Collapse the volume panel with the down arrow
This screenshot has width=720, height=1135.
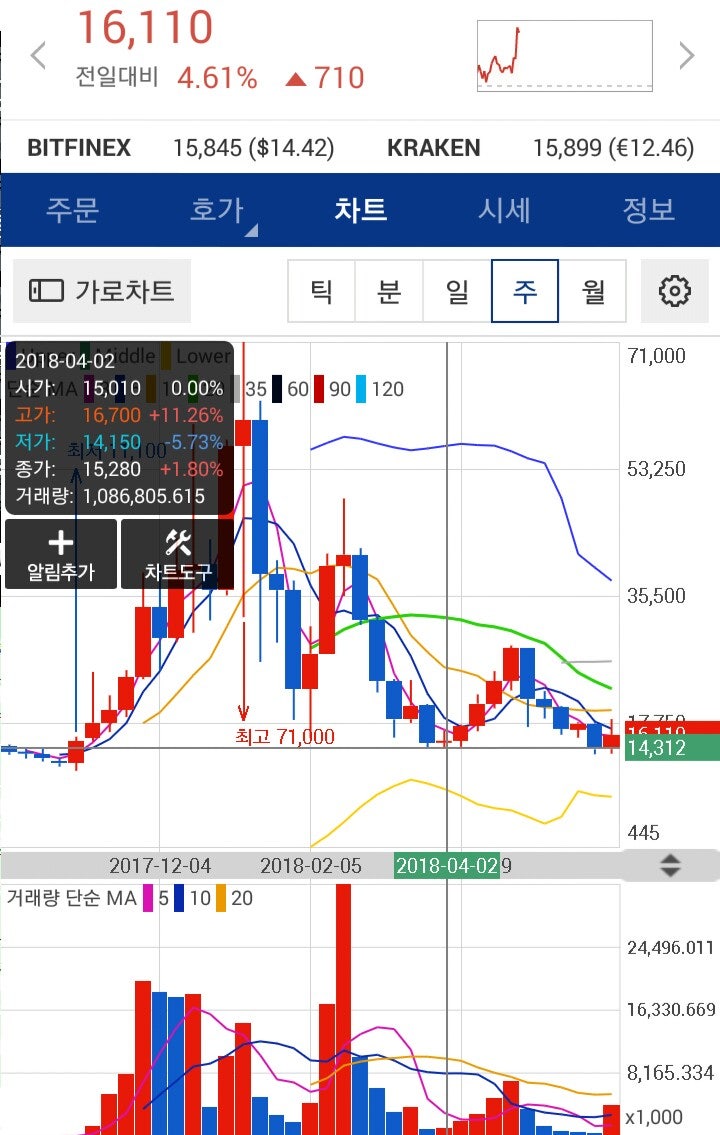[672, 872]
